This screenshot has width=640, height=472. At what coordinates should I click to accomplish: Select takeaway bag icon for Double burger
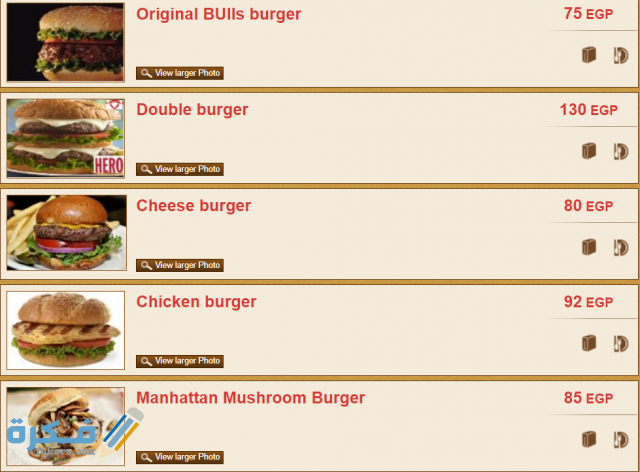click(589, 151)
